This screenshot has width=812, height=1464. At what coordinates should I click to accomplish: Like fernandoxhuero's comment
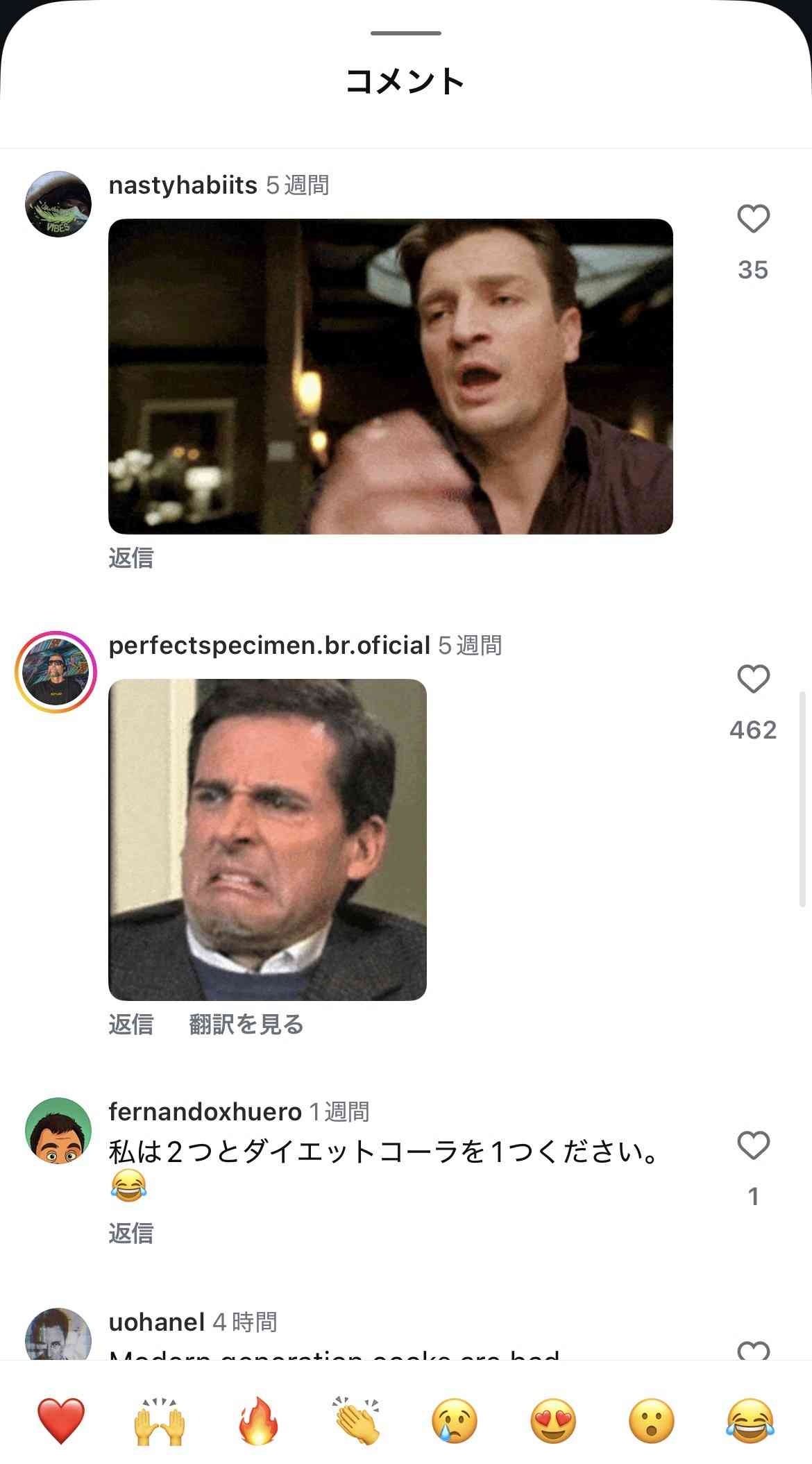tap(753, 1146)
